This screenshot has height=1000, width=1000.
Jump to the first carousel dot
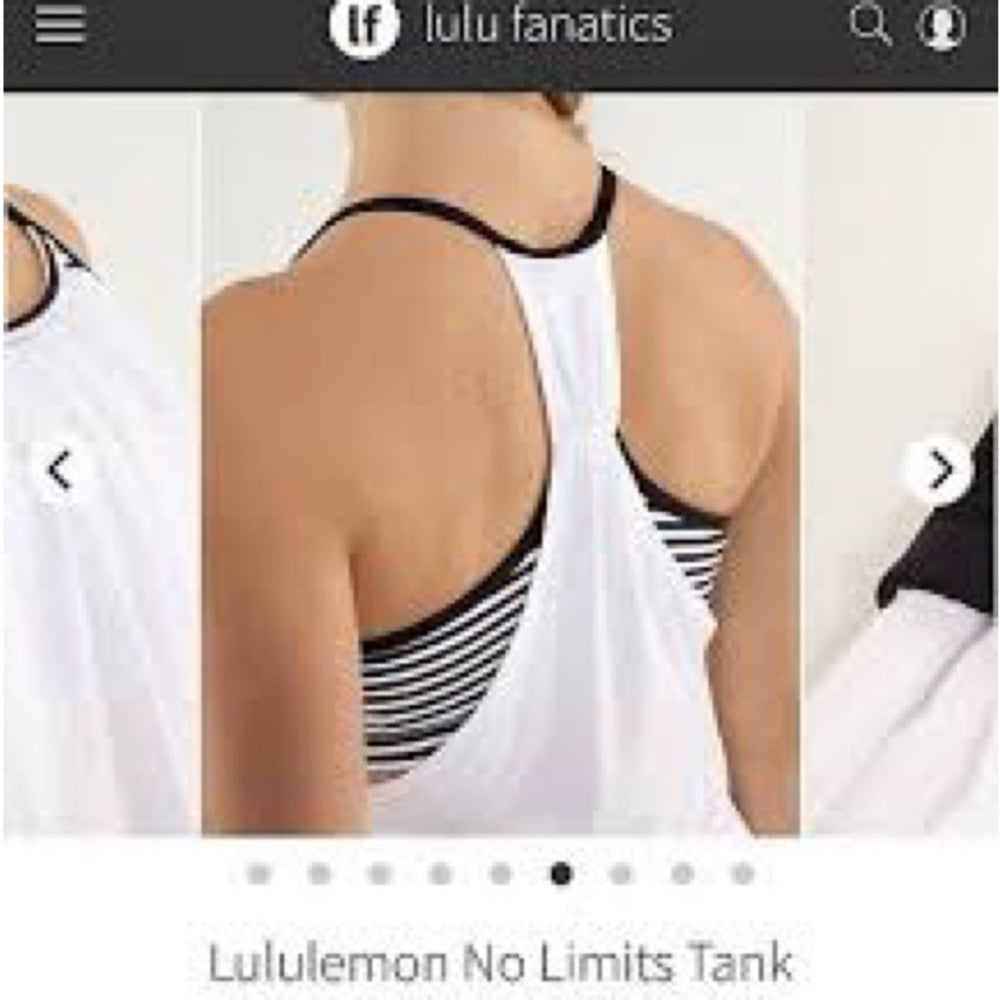click(259, 874)
